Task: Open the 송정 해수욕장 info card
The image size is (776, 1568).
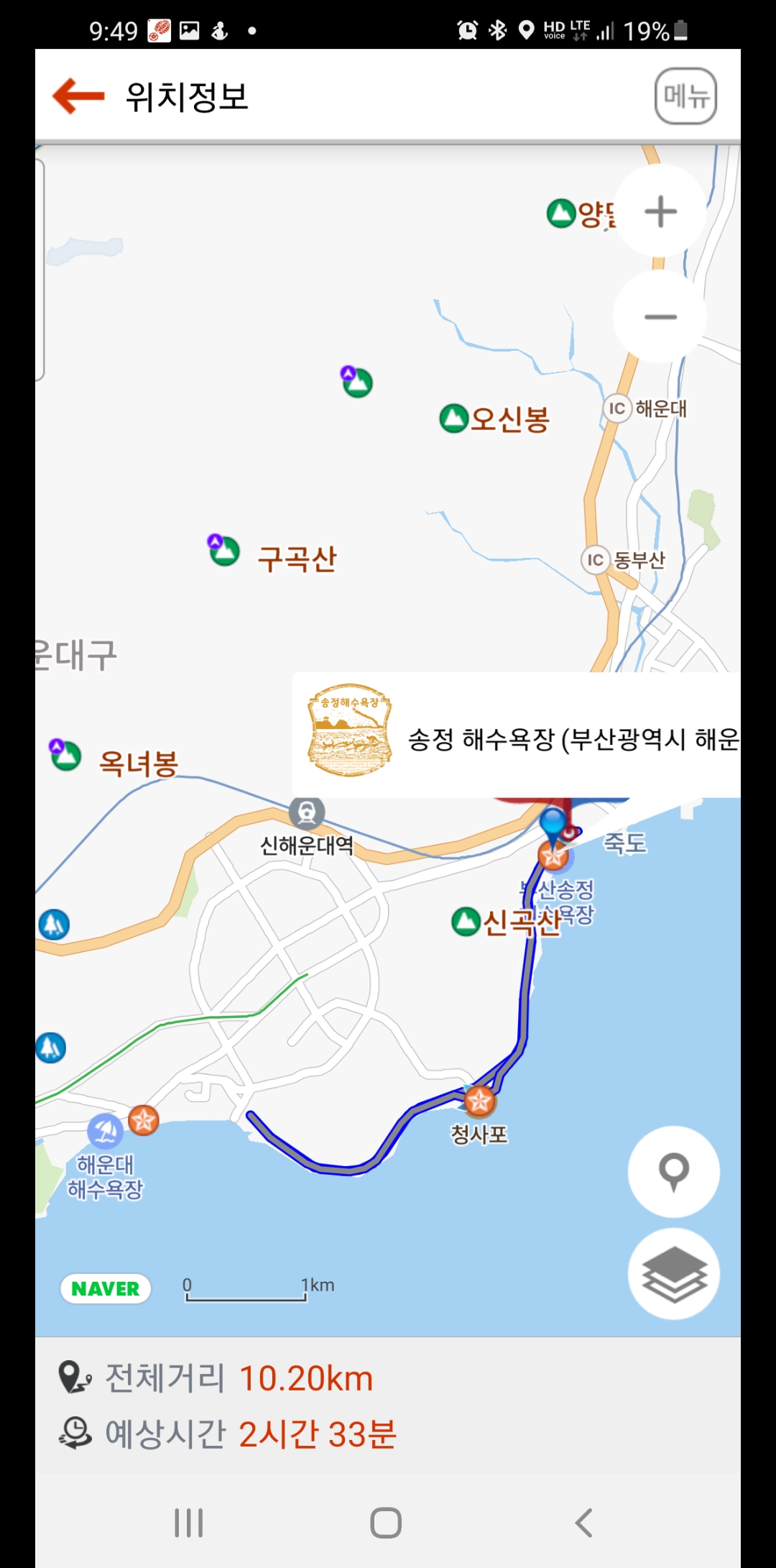Action: [x=516, y=735]
